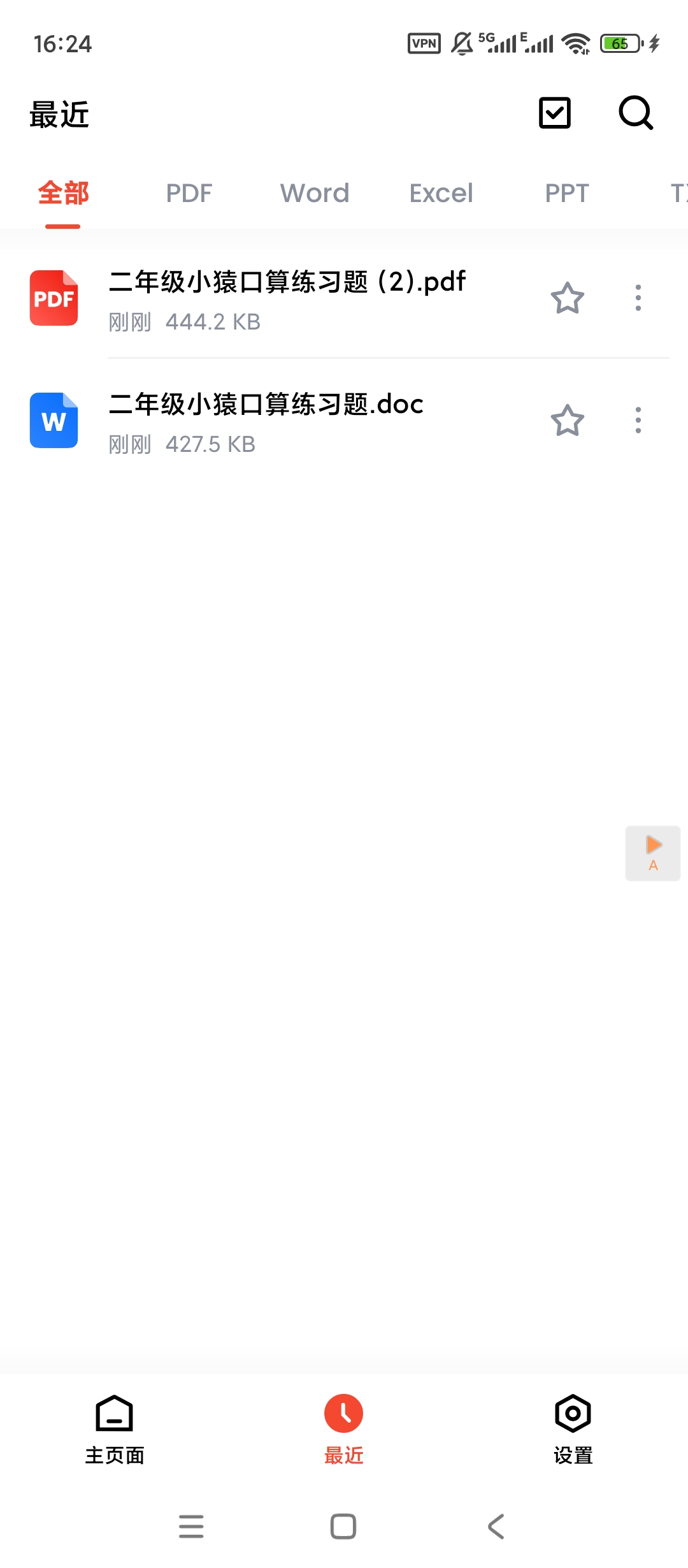Screen dimensions: 688x1568
Task: Star the 二年级小猿口算练习题 (2).pdf file
Action: (x=567, y=297)
